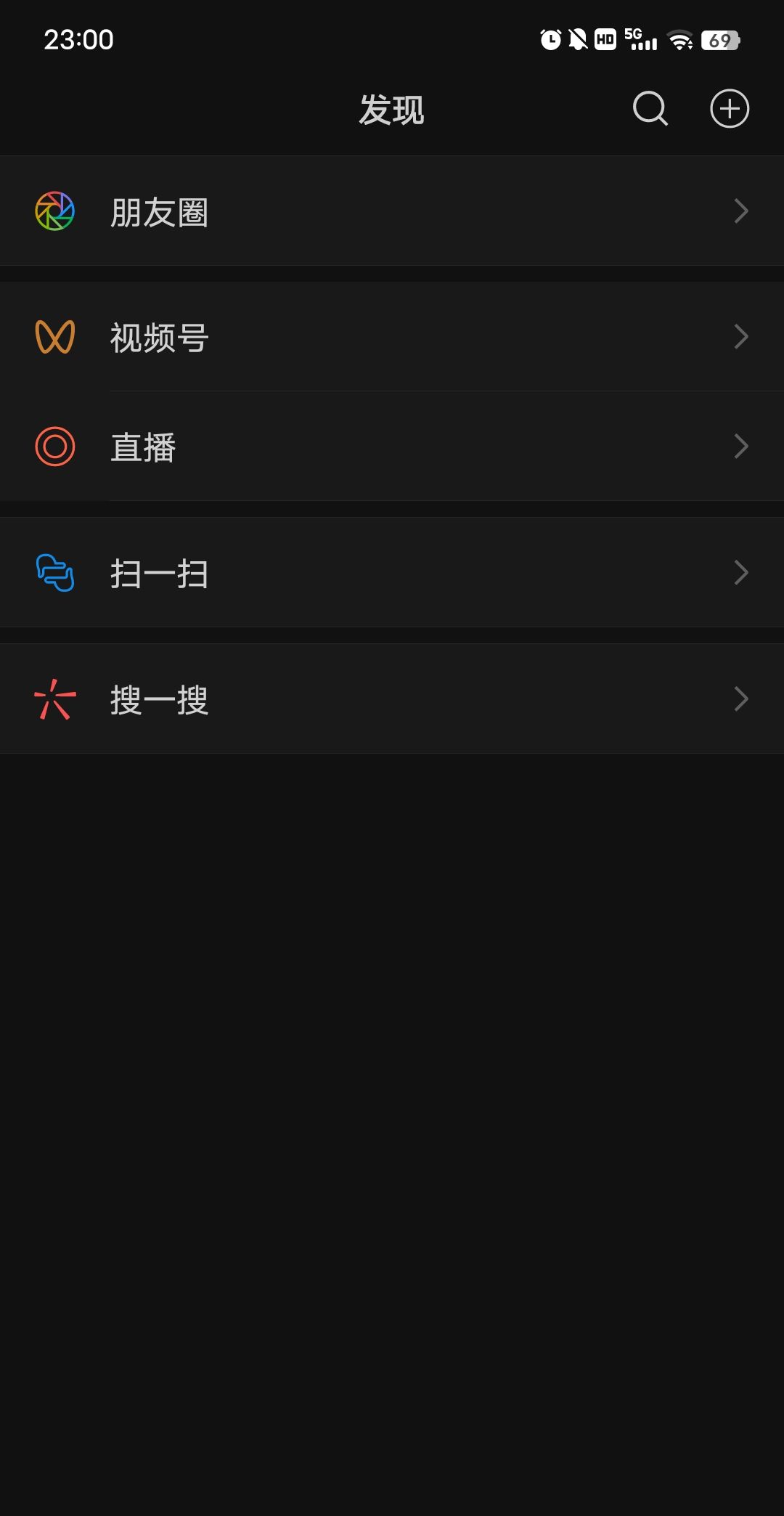Open 扫一扫 by tapping its label
784x1516 pixels.
[x=160, y=573]
